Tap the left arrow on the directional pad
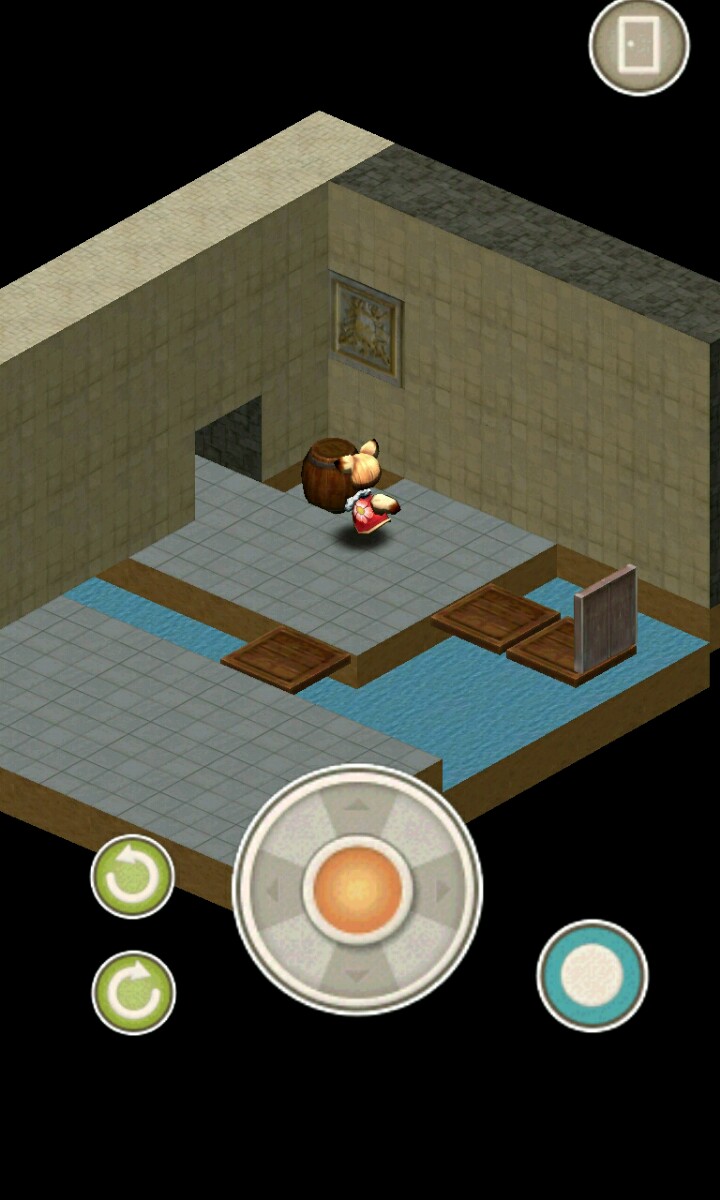The image size is (720, 1200). click(271, 888)
